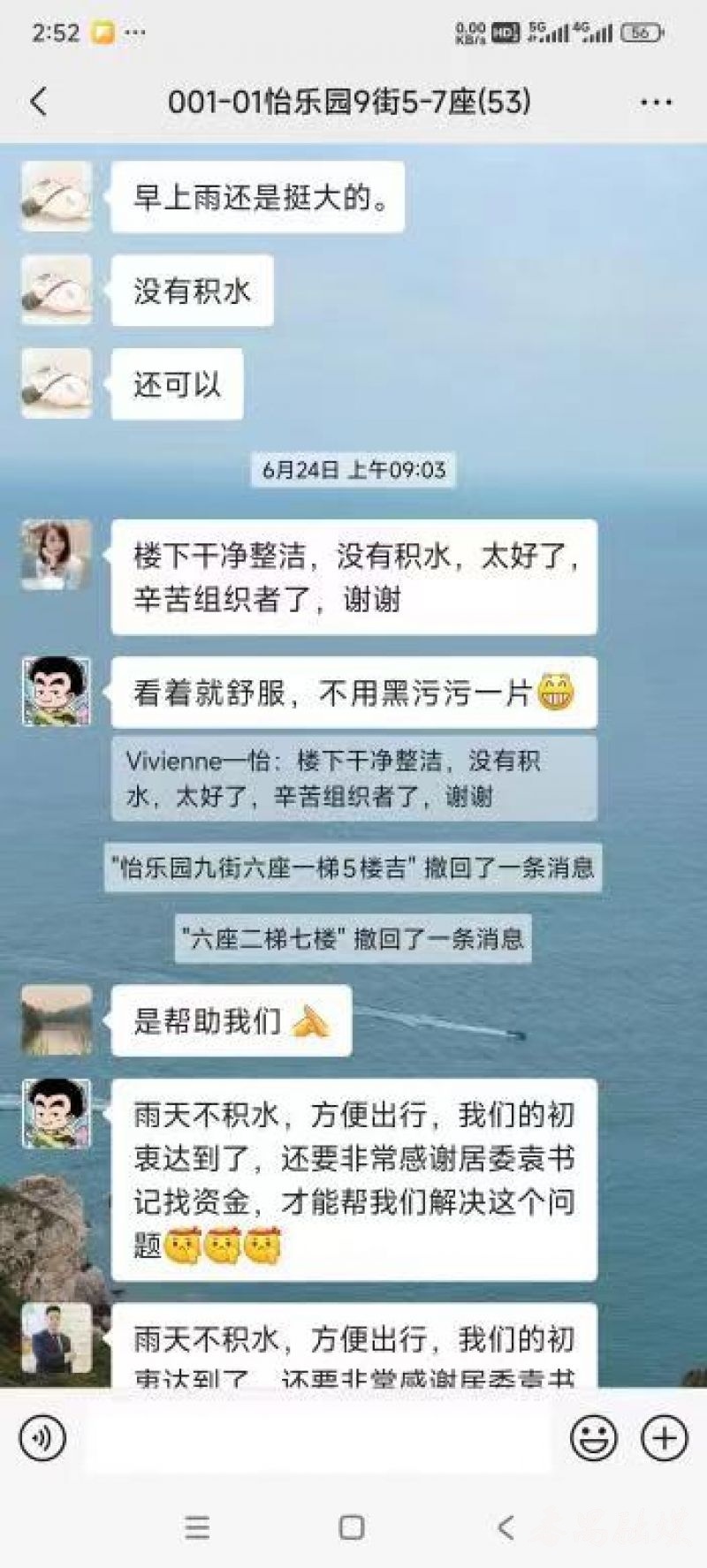Image resolution: width=707 pixels, height=1568 pixels.
Task: Tap cartoon avatar next to 看着就舒服 message
Action: pyautogui.click(x=57, y=691)
